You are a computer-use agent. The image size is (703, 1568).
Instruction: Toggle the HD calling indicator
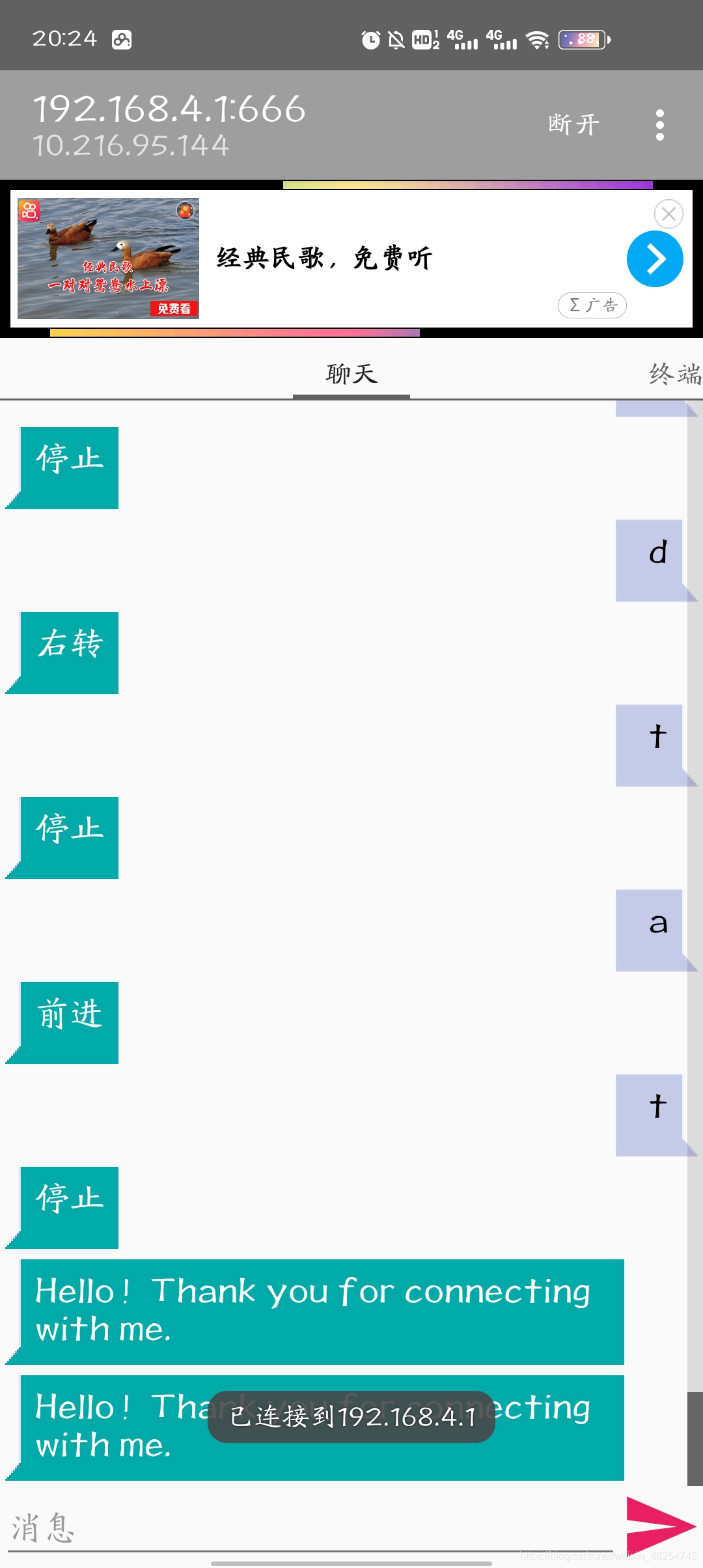(x=423, y=39)
